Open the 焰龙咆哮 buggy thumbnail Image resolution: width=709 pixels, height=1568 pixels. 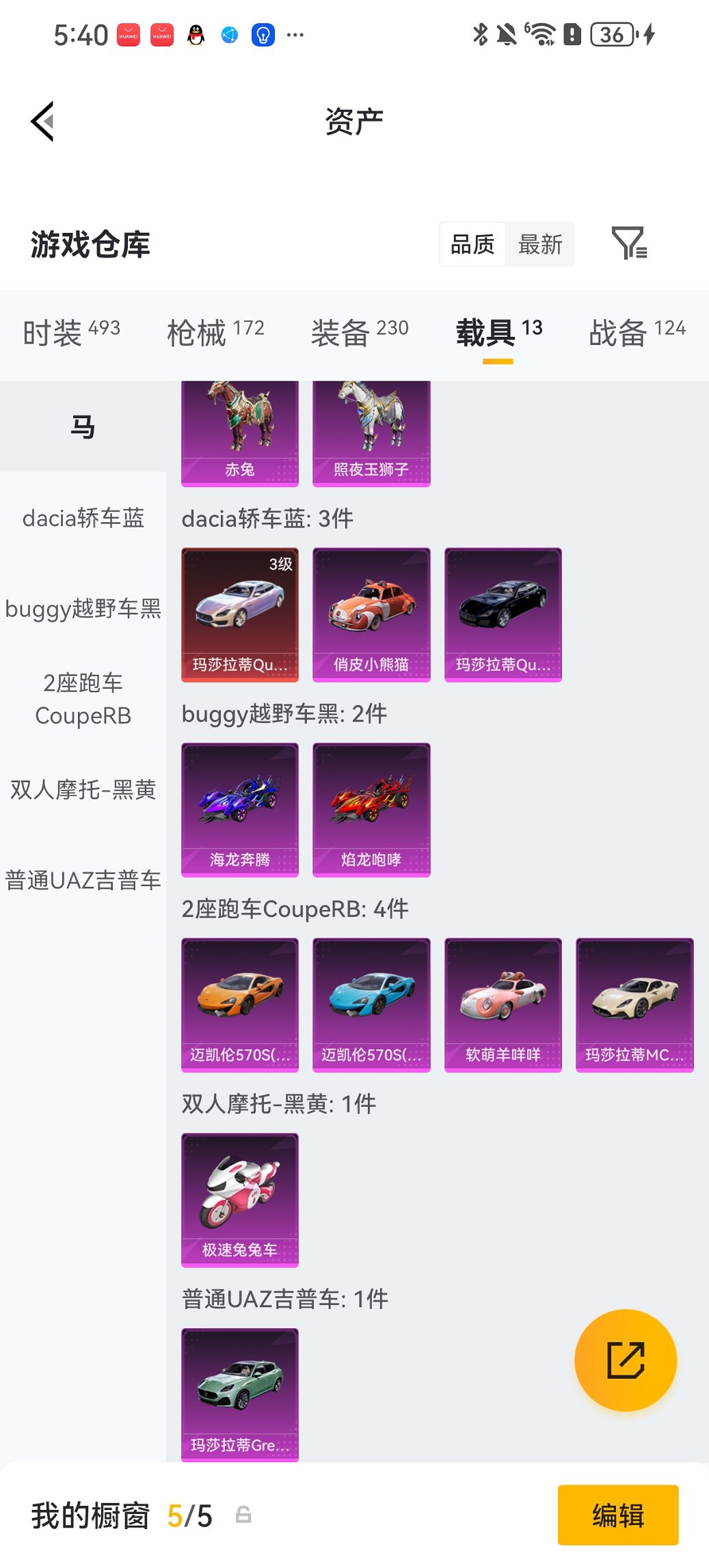pyautogui.click(x=371, y=810)
